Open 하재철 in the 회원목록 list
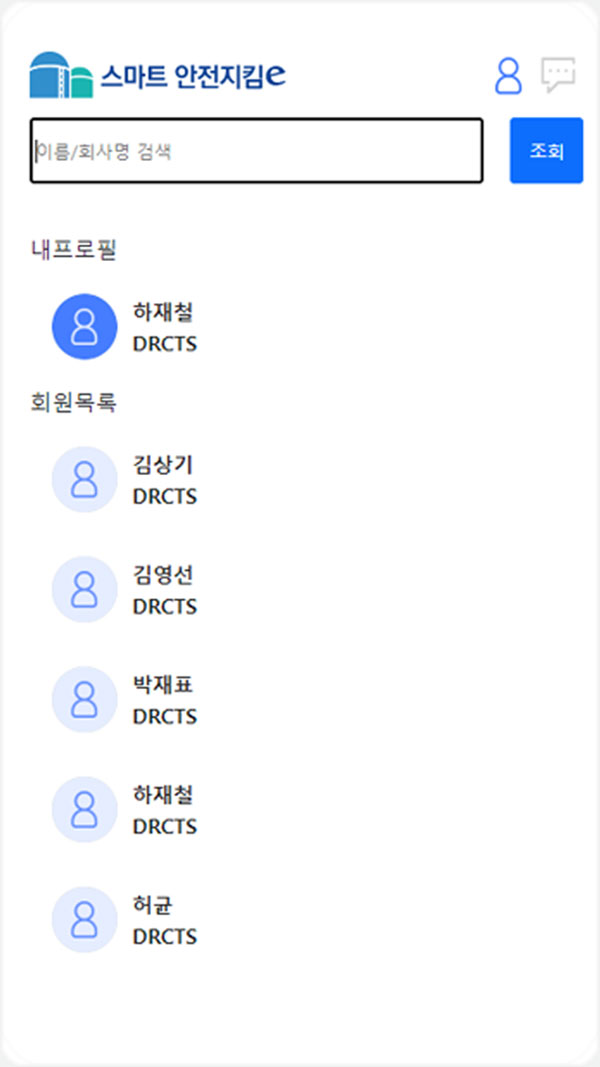The height and width of the screenshot is (1067, 600). click(x=163, y=810)
